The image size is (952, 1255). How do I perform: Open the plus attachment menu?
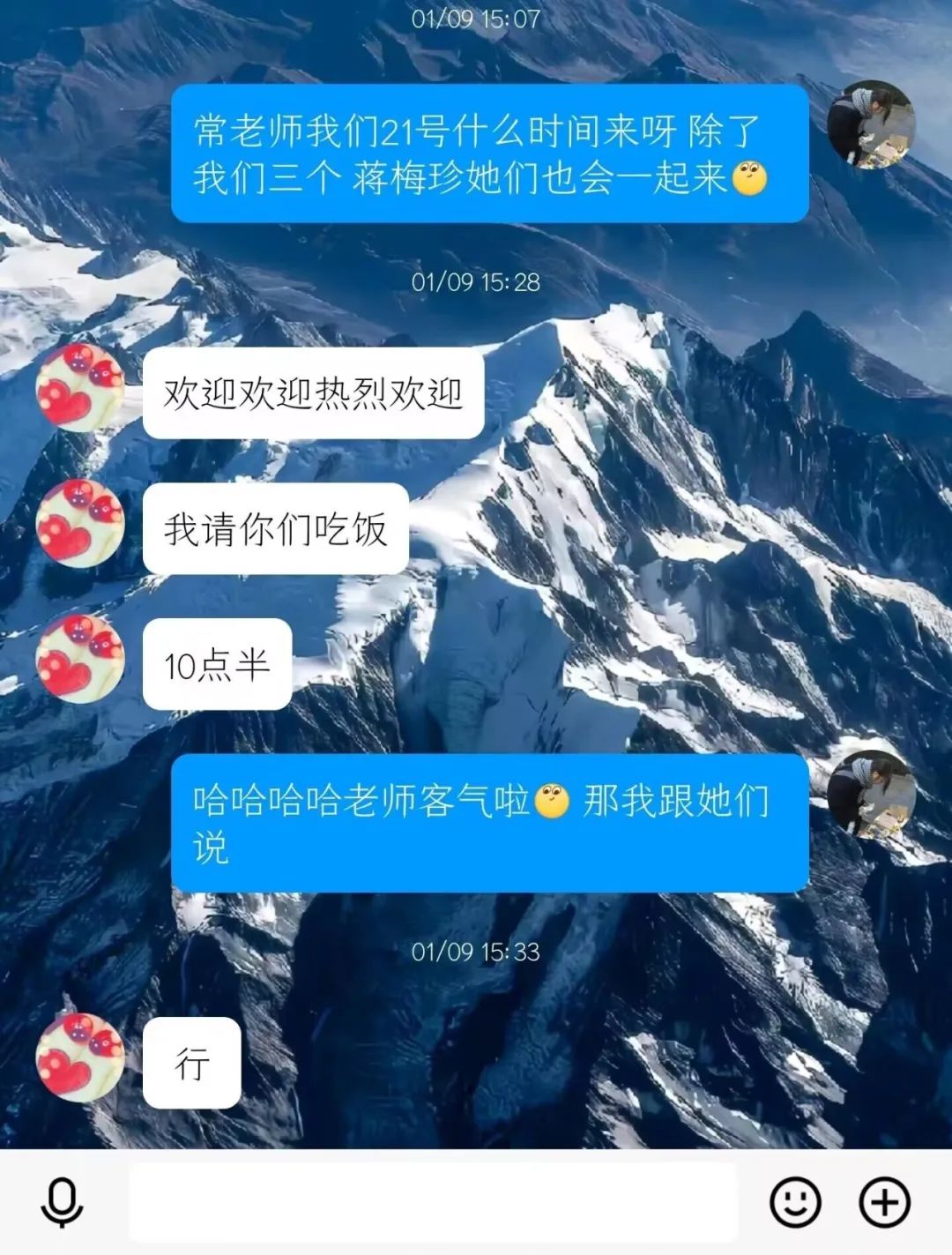884,1202
